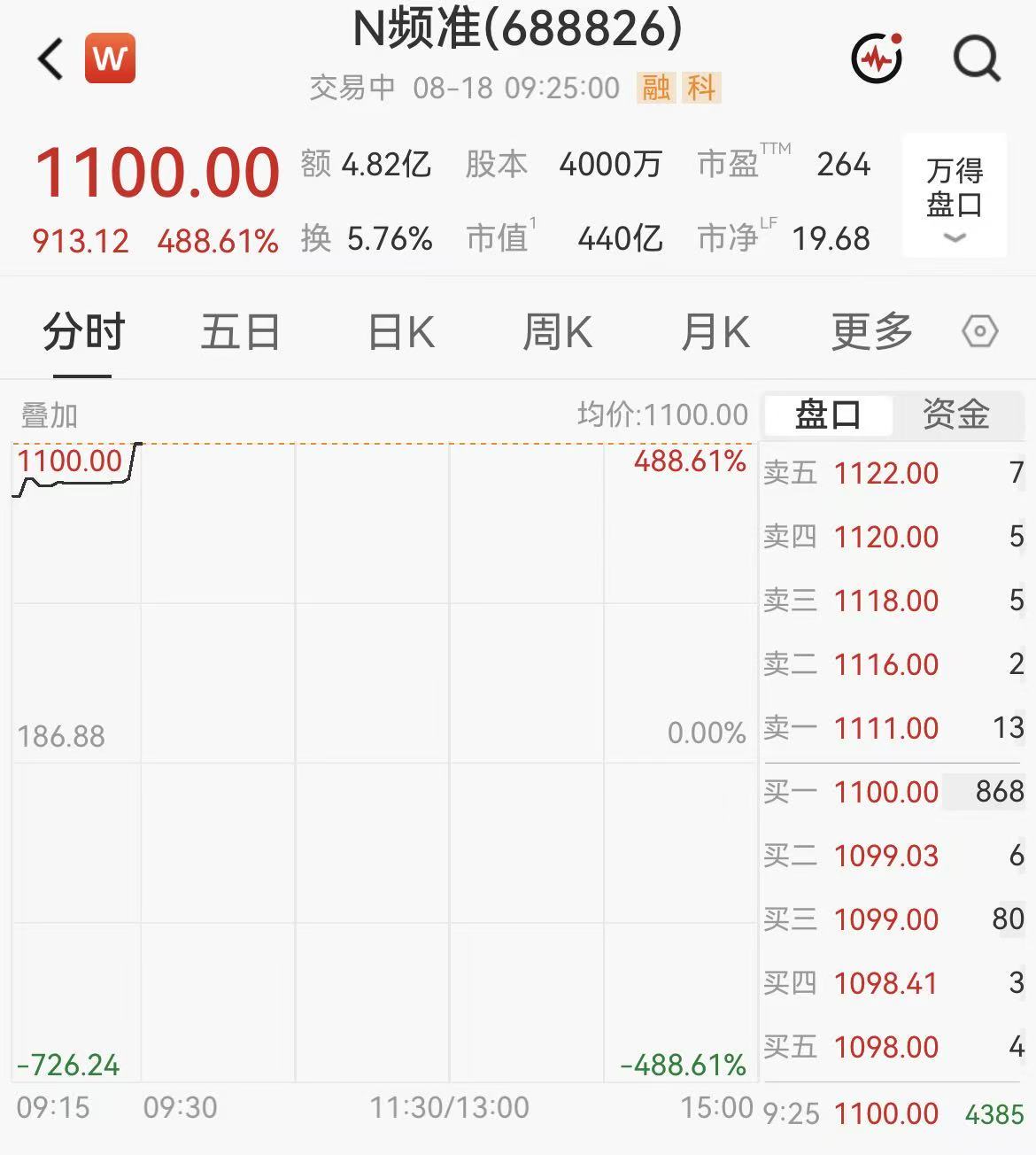Image resolution: width=1036 pixels, height=1155 pixels.
Task: Switch to the 周K chart tab
Action: pos(557,332)
